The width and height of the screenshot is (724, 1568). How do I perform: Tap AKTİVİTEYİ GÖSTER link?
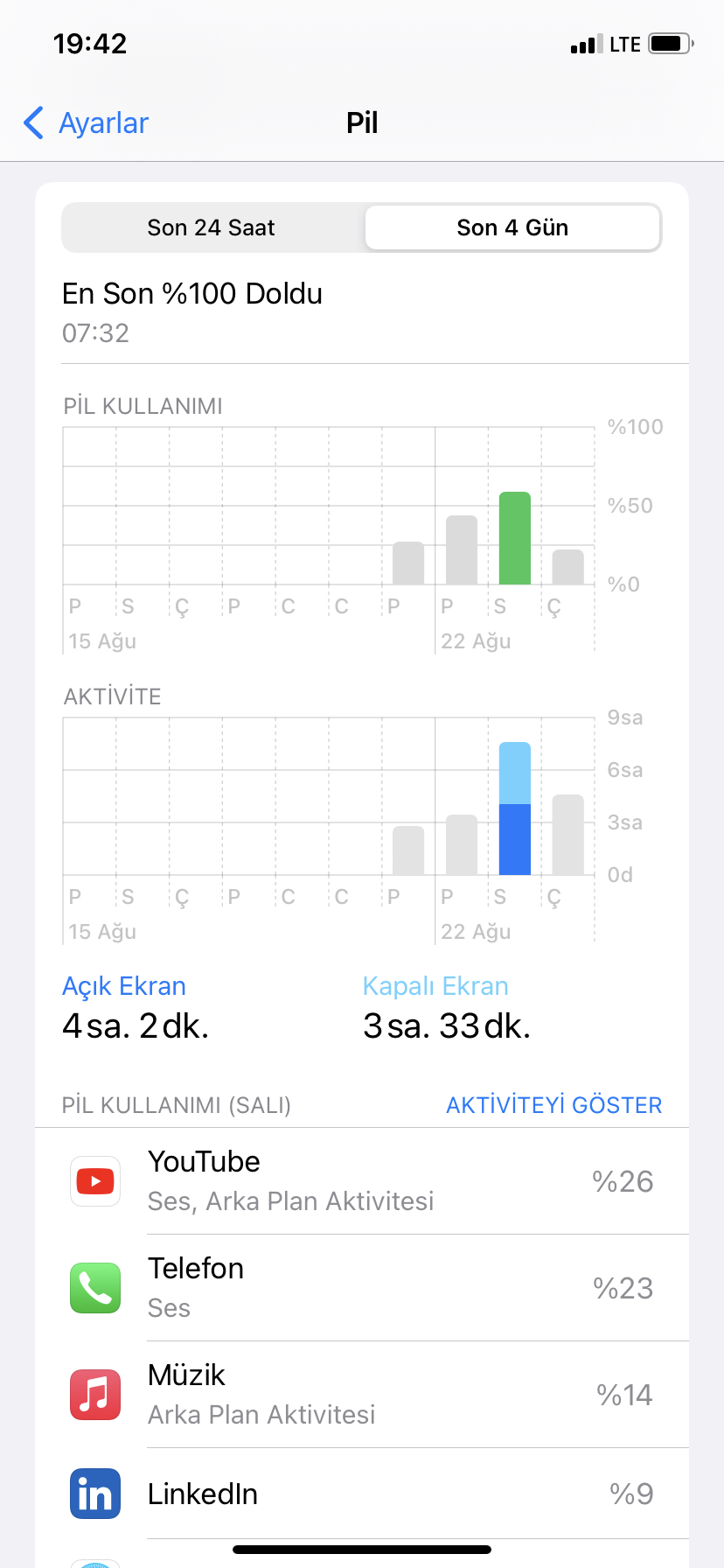(553, 1105)
